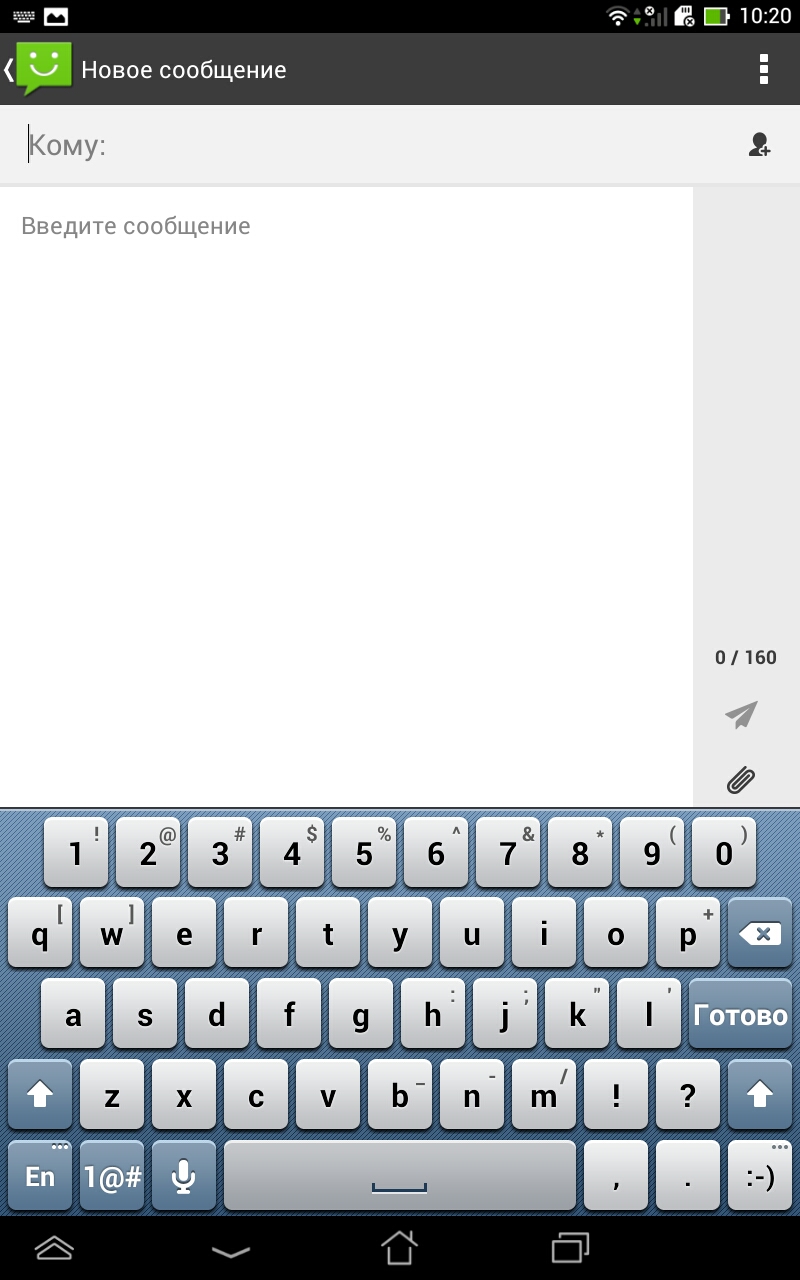Open the 1@# symbols keyboard
Image resolution: width=800 pixels, height=1280 pixels.
(112, 1176)
